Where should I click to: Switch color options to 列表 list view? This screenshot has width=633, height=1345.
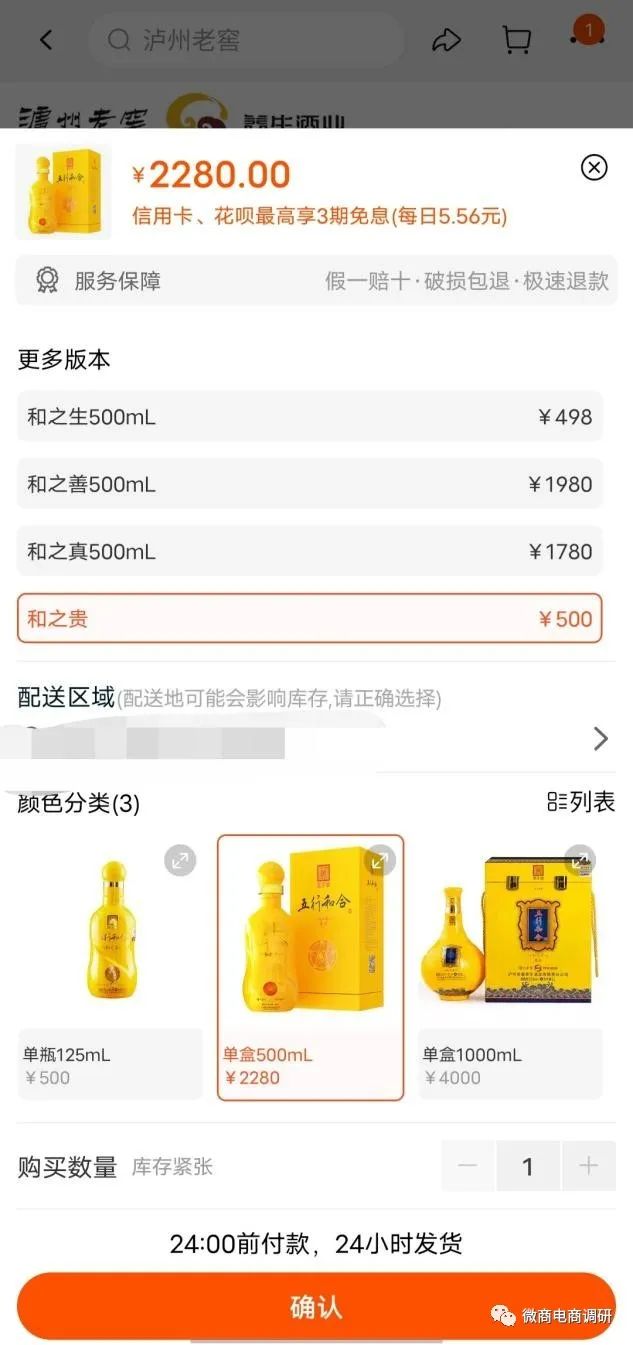581,801
